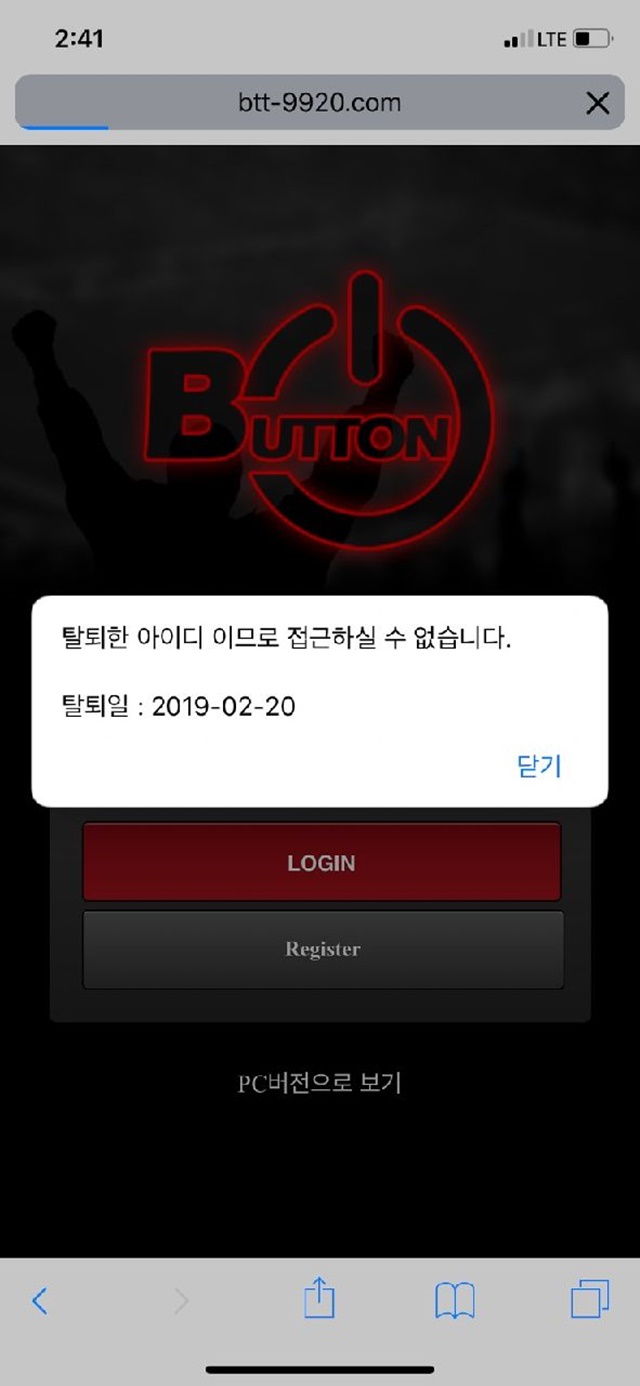Open the share sheet
This screenshot has width=640, height=1386.
[x=319, y=1299]
